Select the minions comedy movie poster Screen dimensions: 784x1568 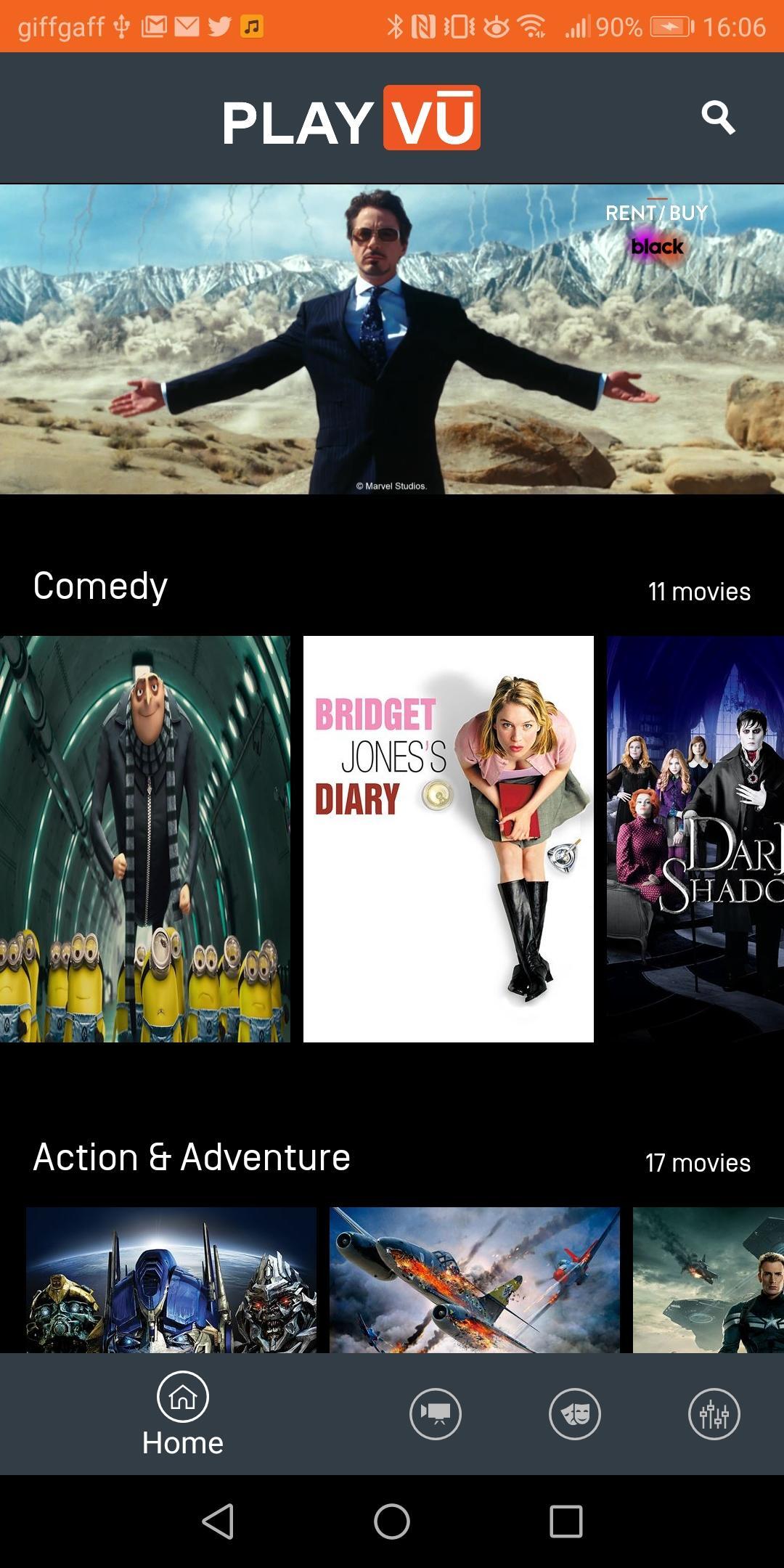coord(145,838)
